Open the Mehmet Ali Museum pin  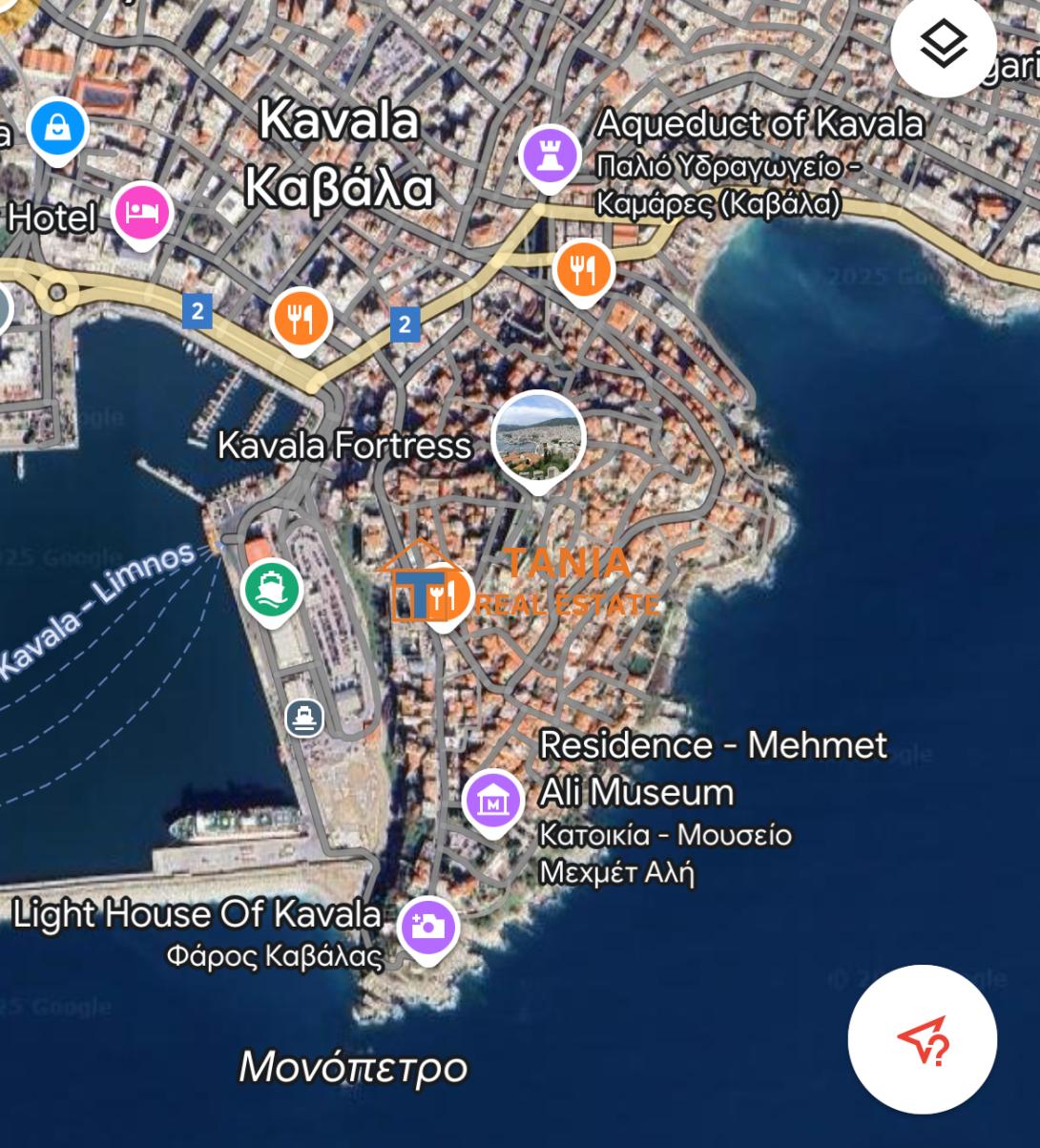[492, 801]
